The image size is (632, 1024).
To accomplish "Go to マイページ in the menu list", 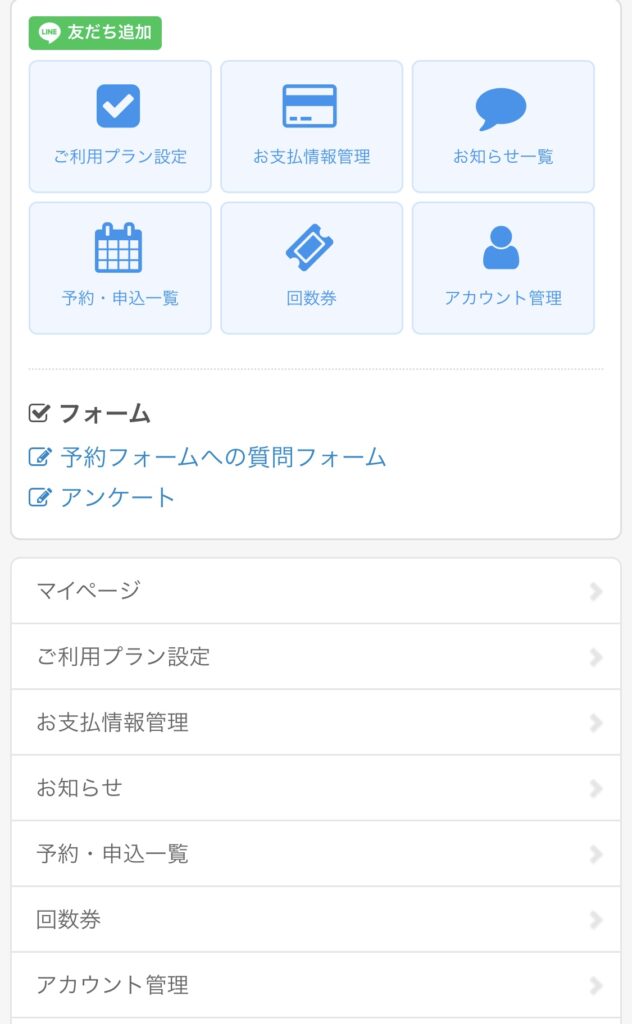I will coord(315,591).
